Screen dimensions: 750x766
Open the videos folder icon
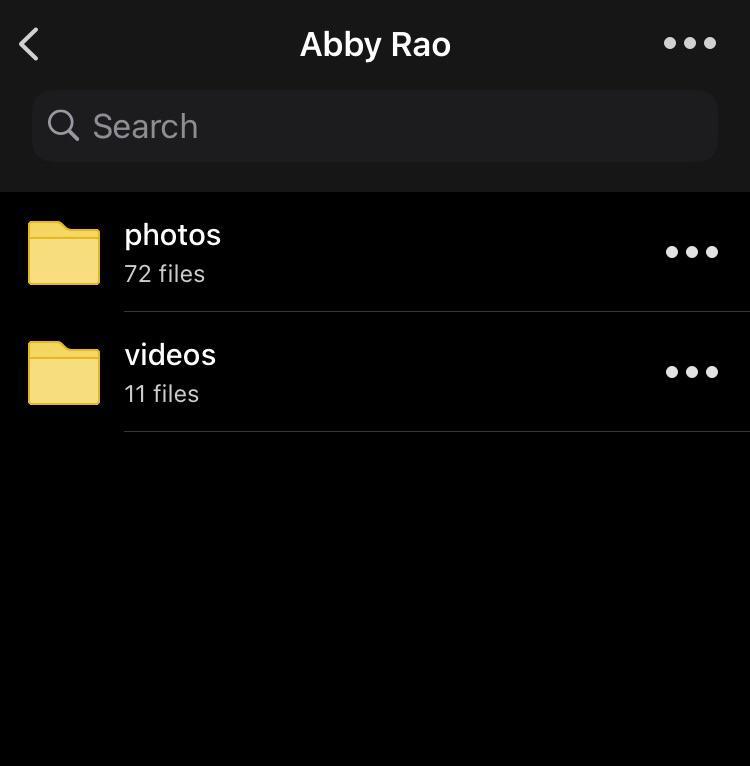[64, 372]
